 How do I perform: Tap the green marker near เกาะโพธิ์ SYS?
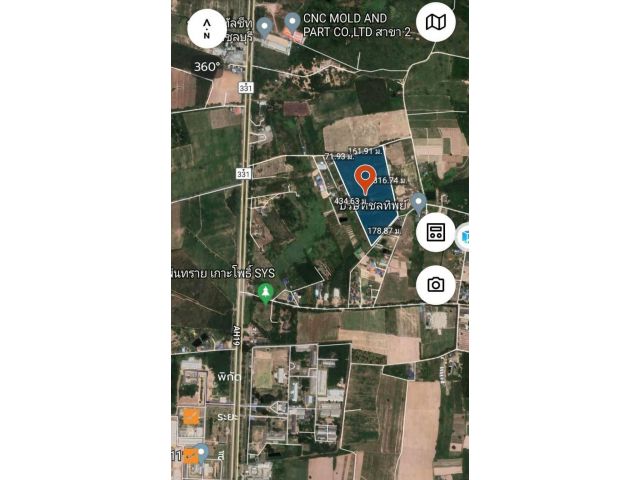(x=265, y=293)
